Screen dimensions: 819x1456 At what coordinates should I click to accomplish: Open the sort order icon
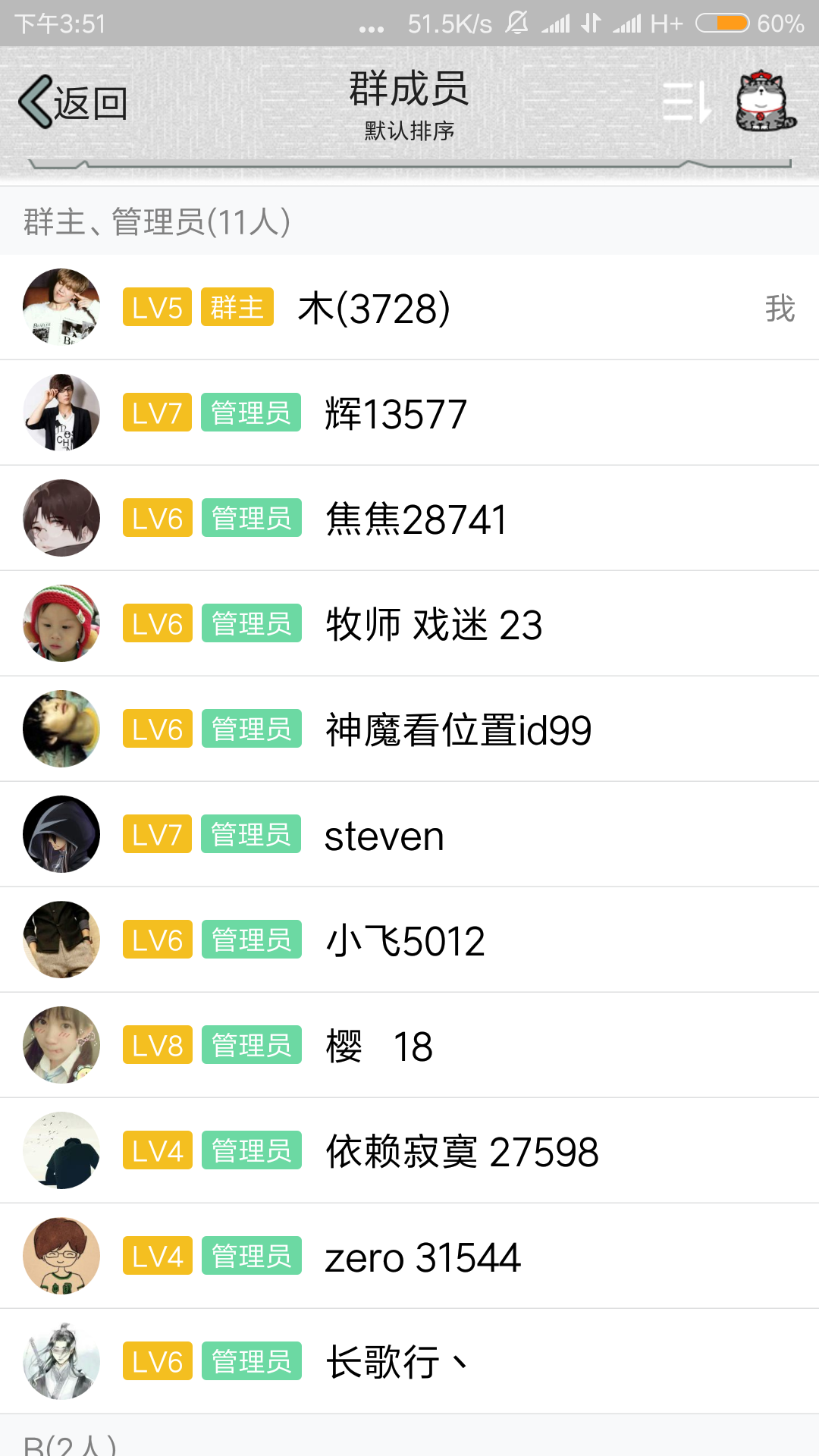point(686,102)
